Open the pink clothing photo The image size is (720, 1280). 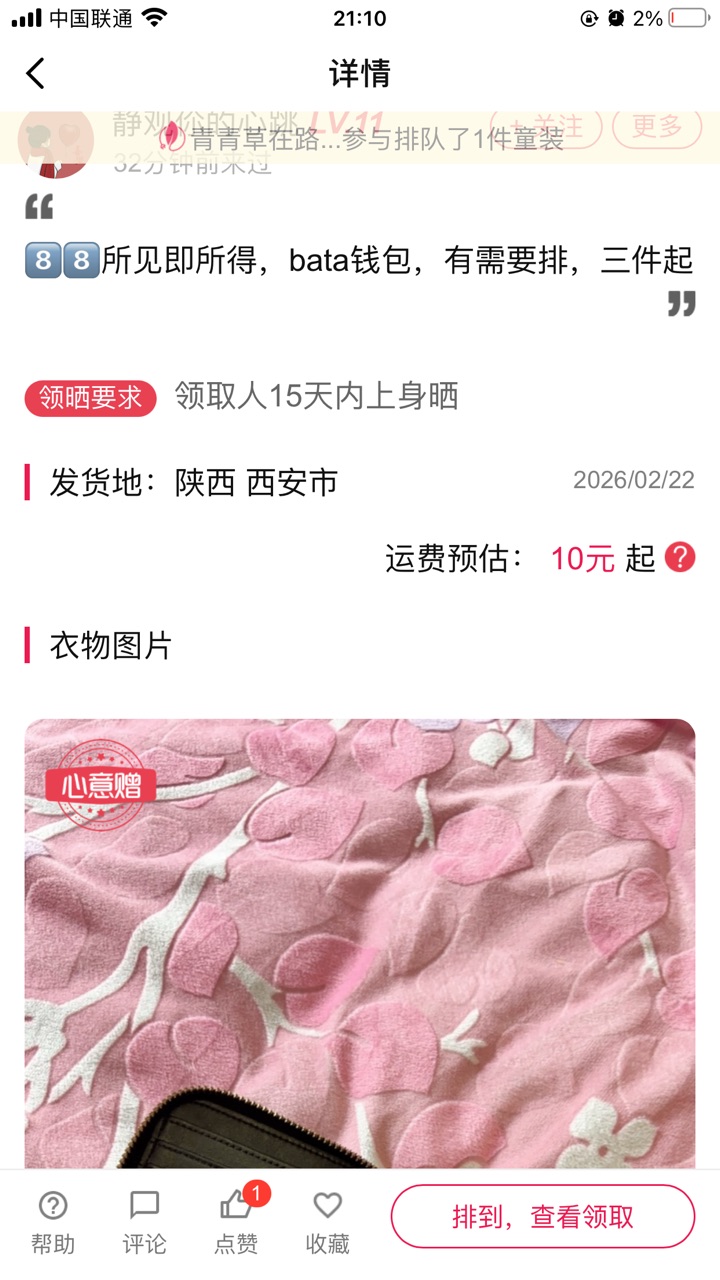pos(360,940)
